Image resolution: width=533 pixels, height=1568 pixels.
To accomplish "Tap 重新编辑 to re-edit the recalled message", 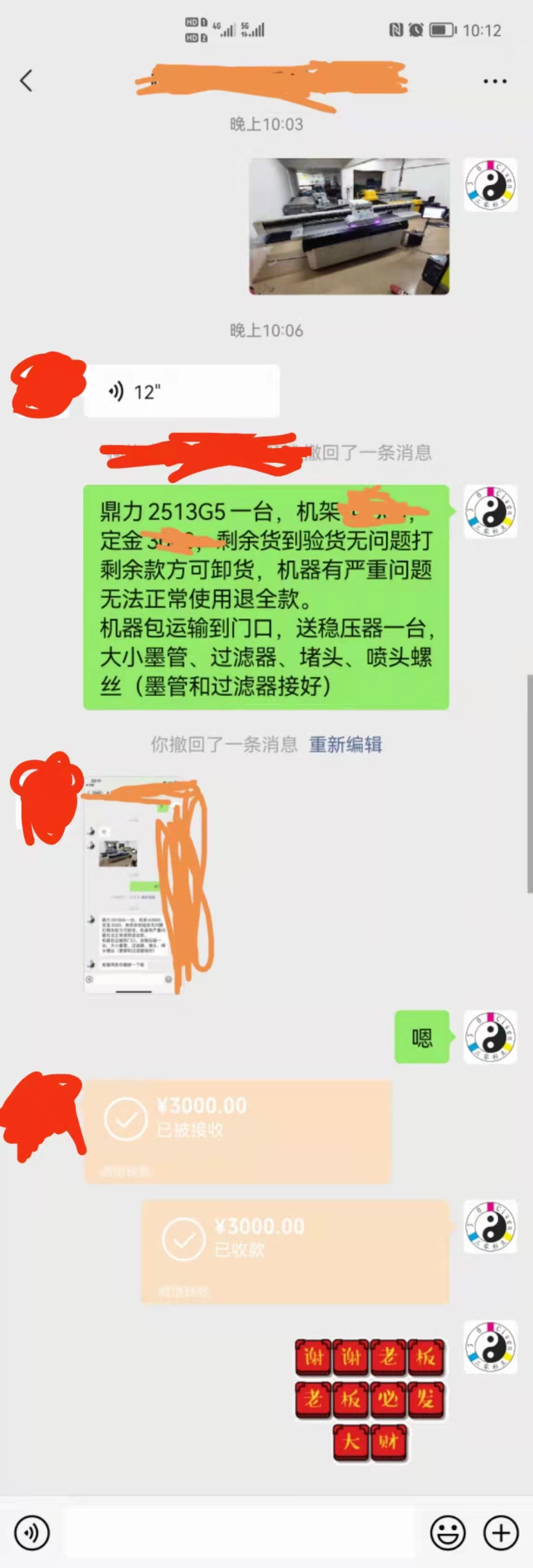I will tap(345, 744).
